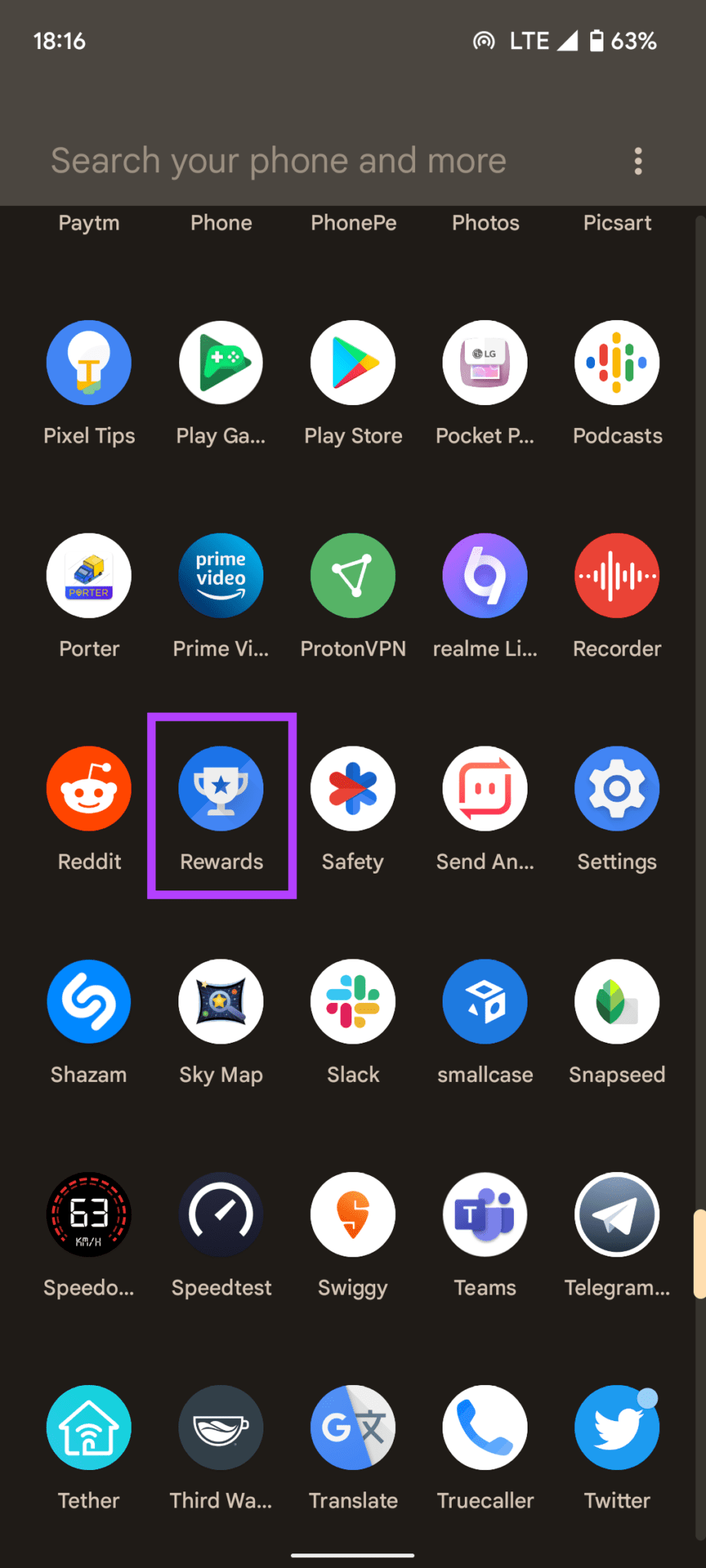The width and height of the screenshot is (706, 1568).
Task: Launch the Translate app
Action: (353, 1428)
